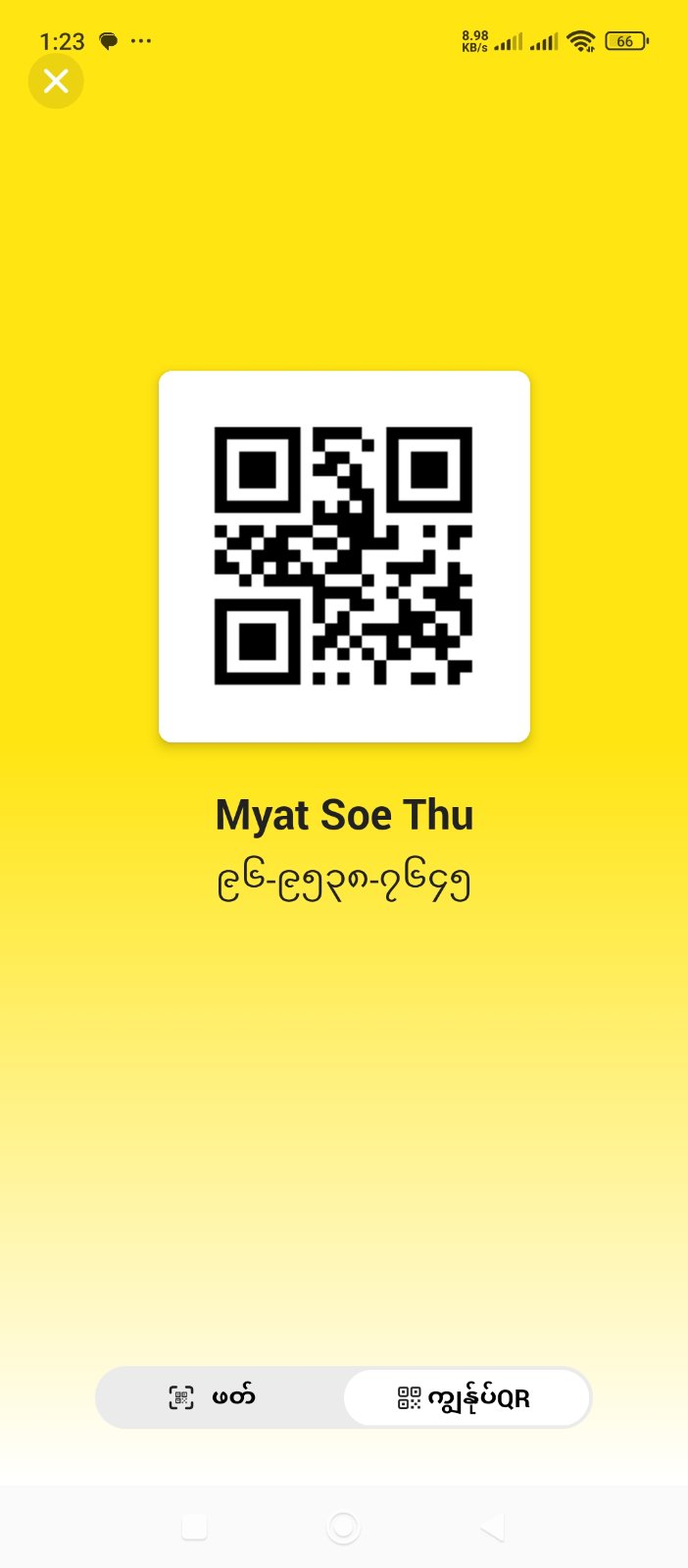This screenshot has height=1568, width=688.
Task: Open the recent apps view
Action: pyautogui.click(x=195, y=1527)
